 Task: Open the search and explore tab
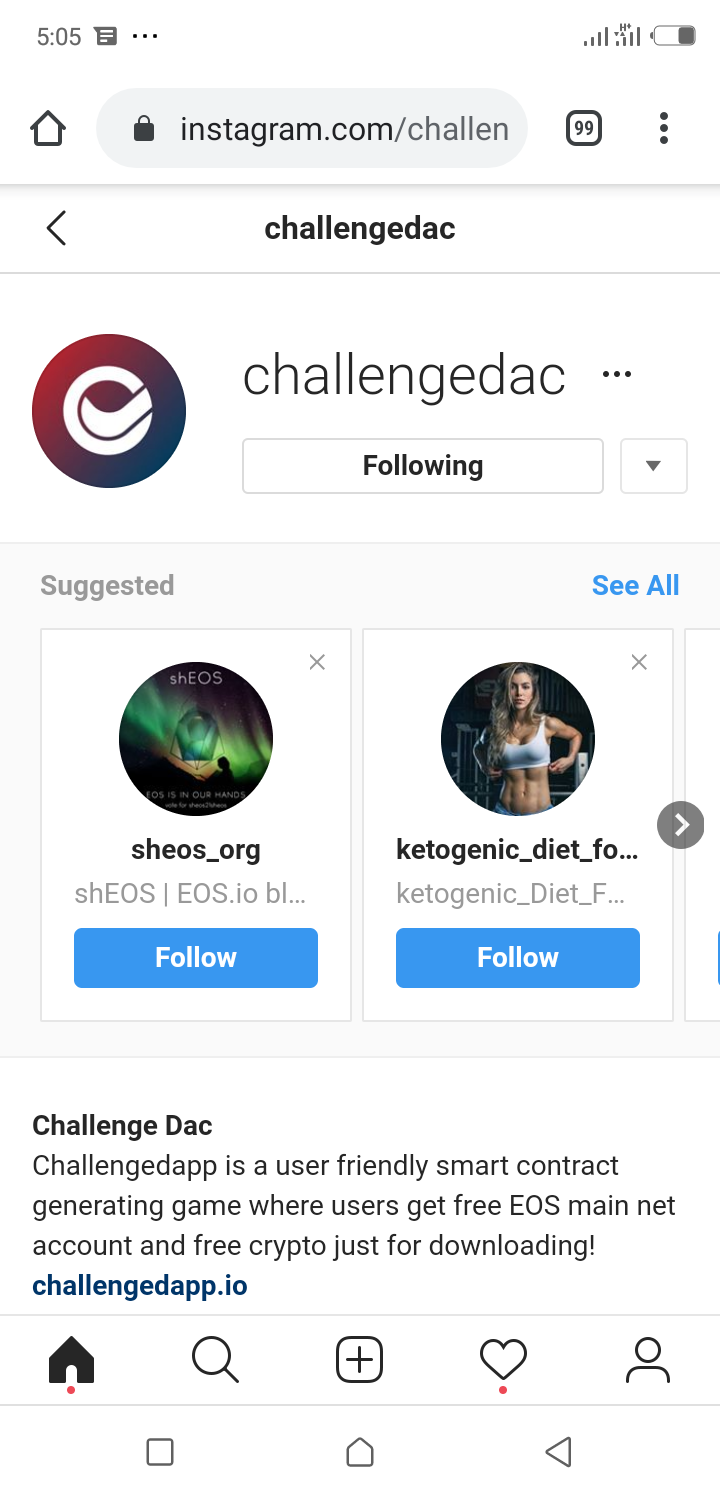(x=215, y=1360)
